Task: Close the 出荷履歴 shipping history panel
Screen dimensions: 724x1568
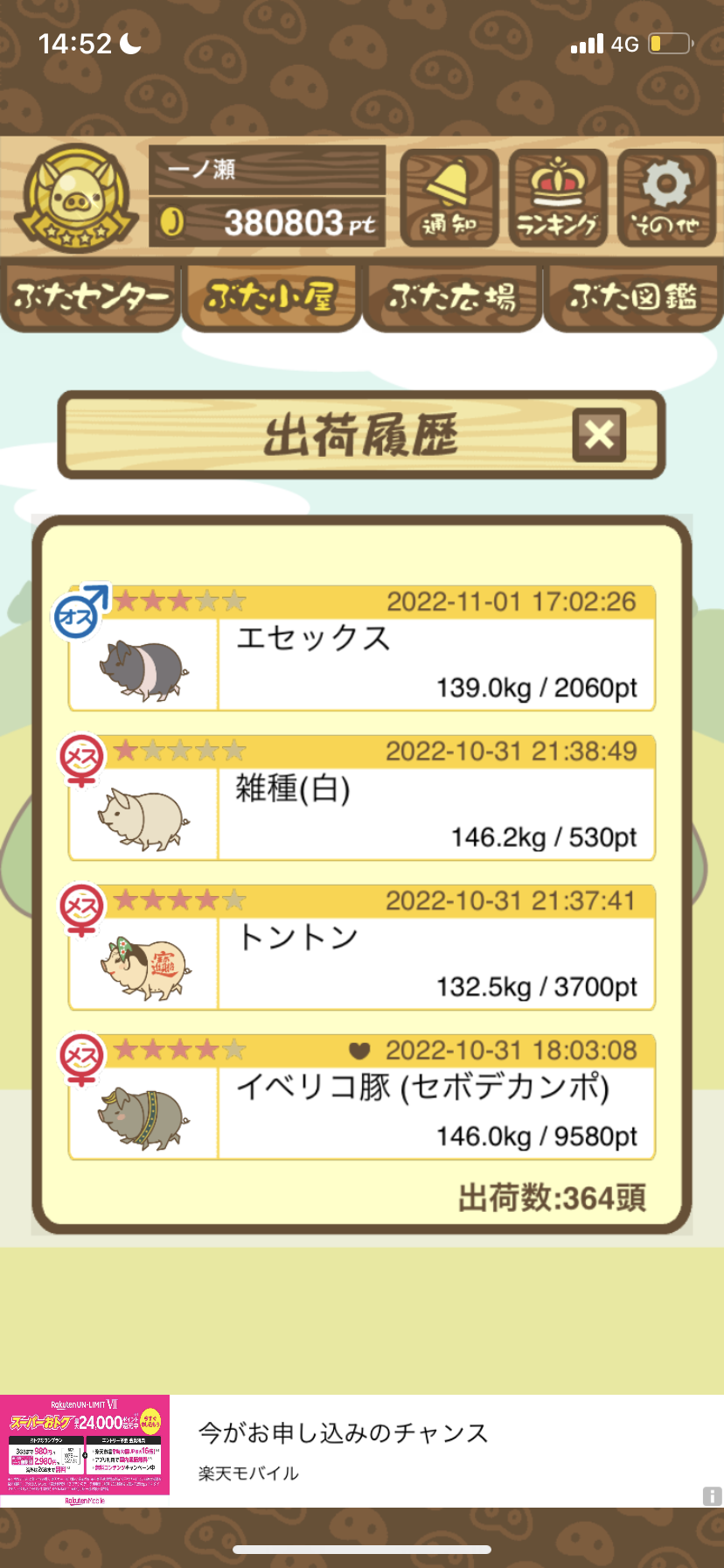Action: click(x=599, y=434)
